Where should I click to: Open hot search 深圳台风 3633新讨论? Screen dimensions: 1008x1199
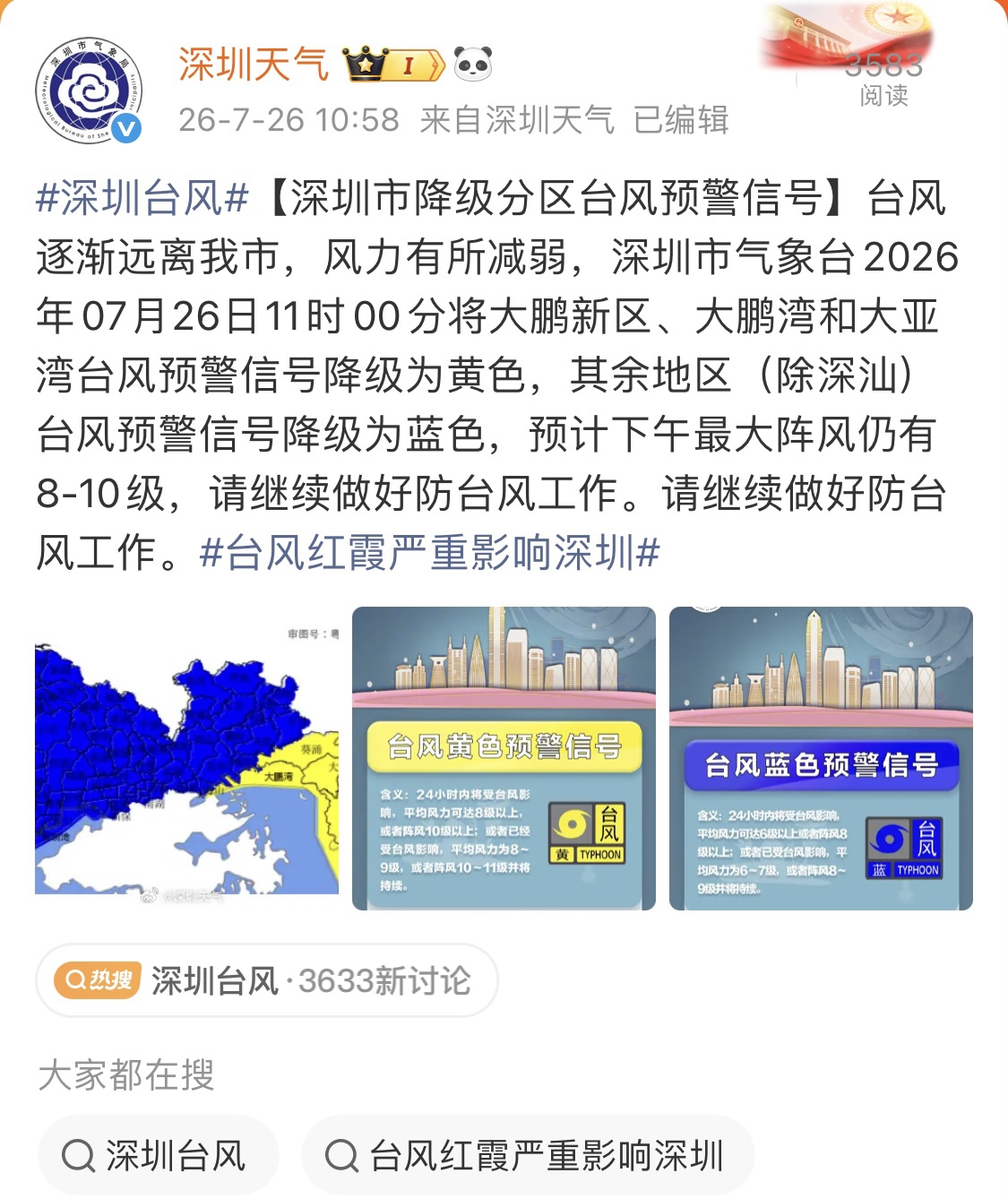(267, 980)
